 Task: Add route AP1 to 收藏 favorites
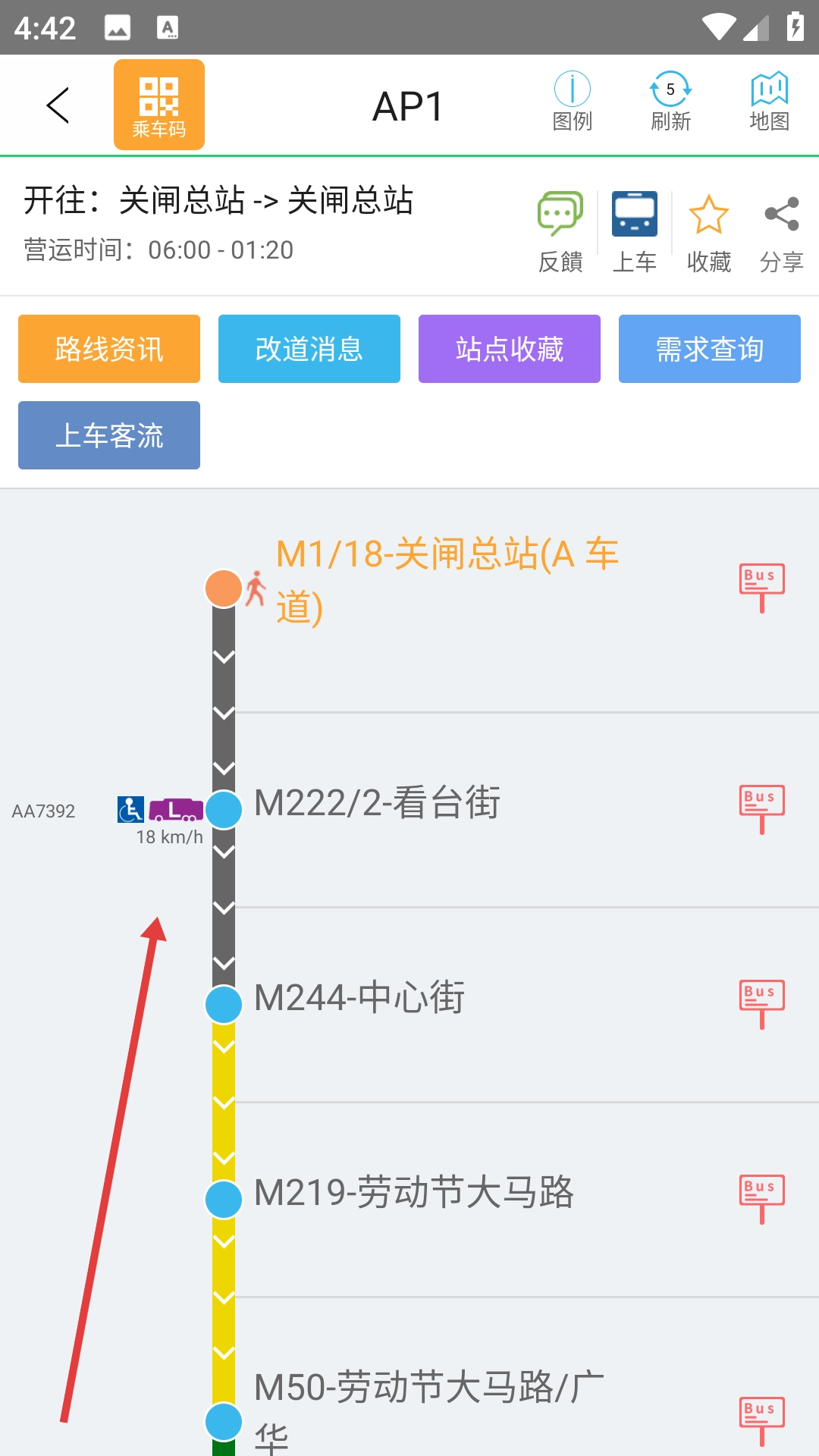[708, 231]
